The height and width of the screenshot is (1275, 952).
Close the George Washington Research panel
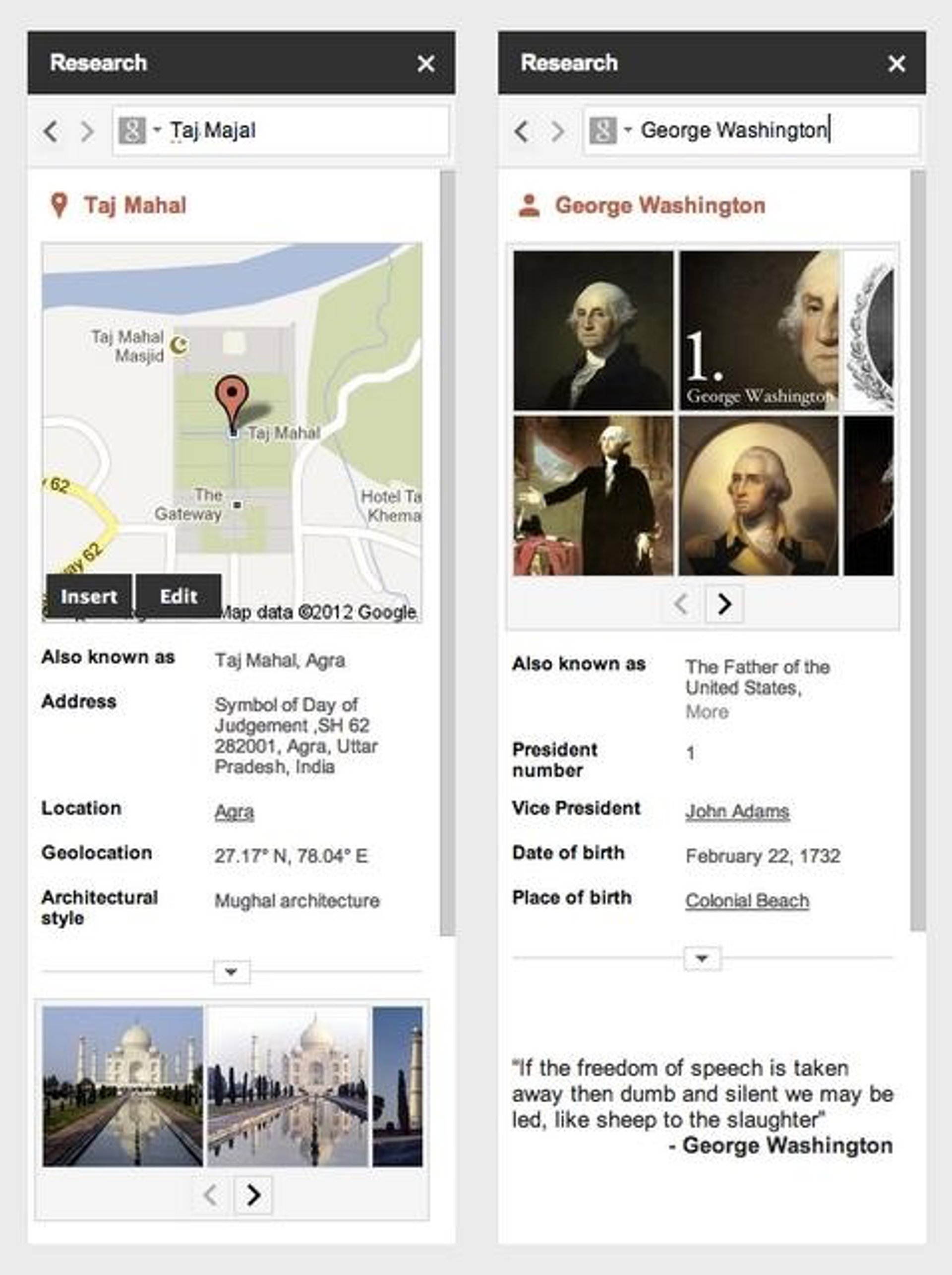coord(896,63)
